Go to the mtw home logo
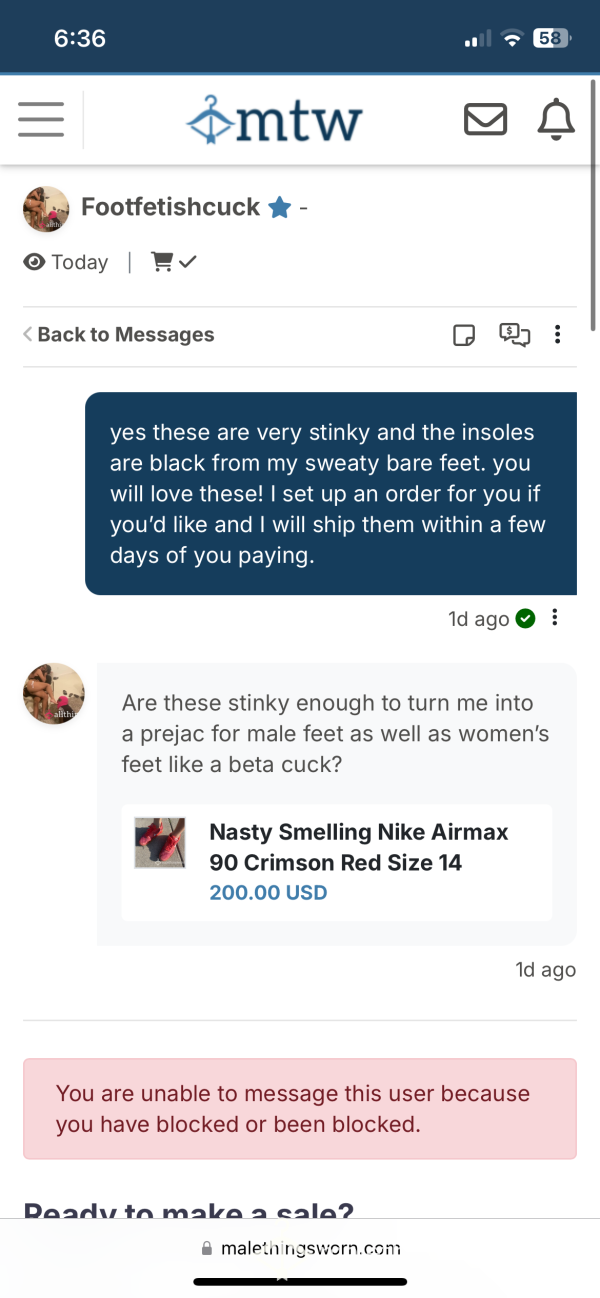The image size is (600, 1298). 273,121
